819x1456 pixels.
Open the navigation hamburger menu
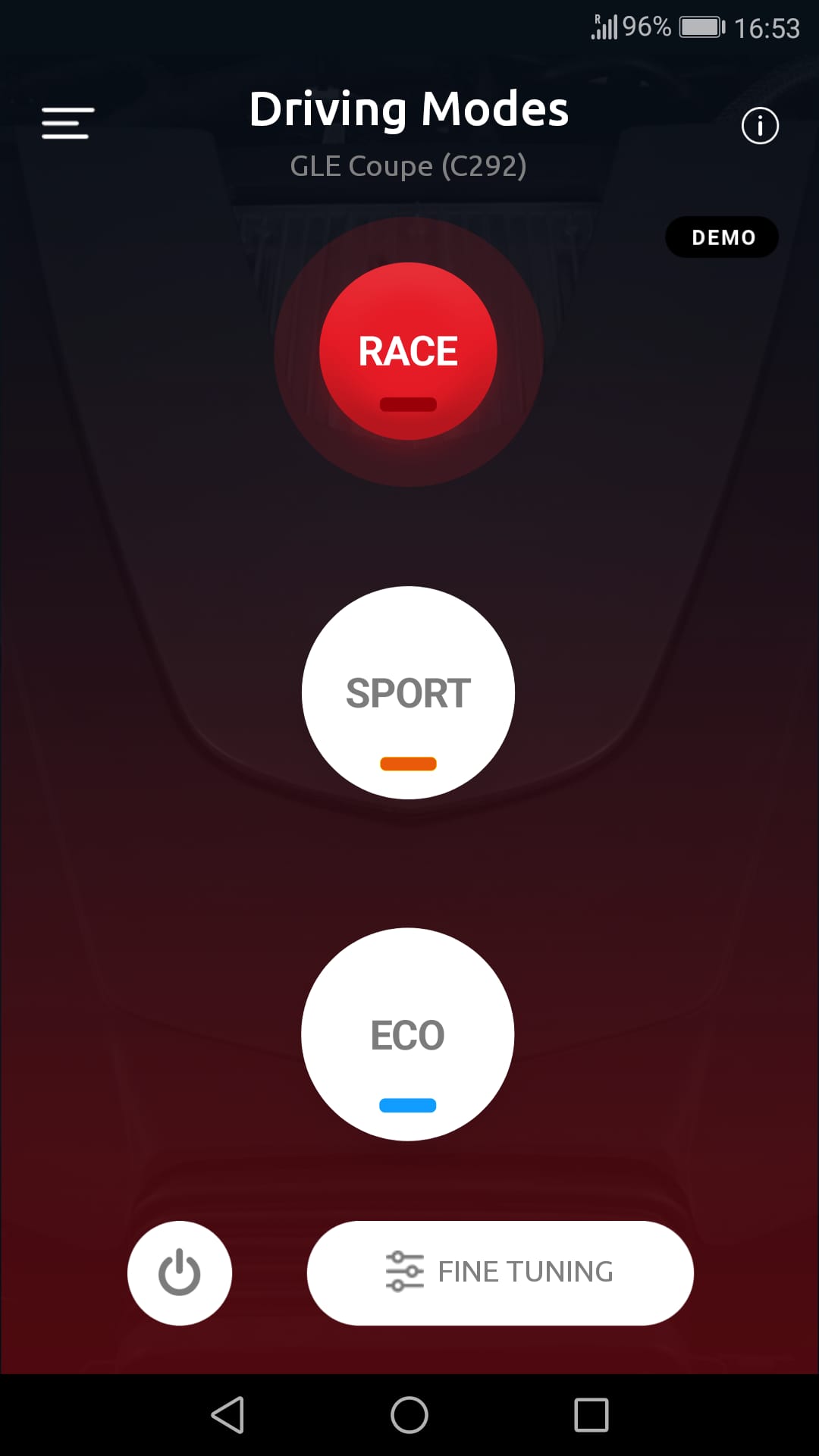pyautogui.click(x=67, y=122)
